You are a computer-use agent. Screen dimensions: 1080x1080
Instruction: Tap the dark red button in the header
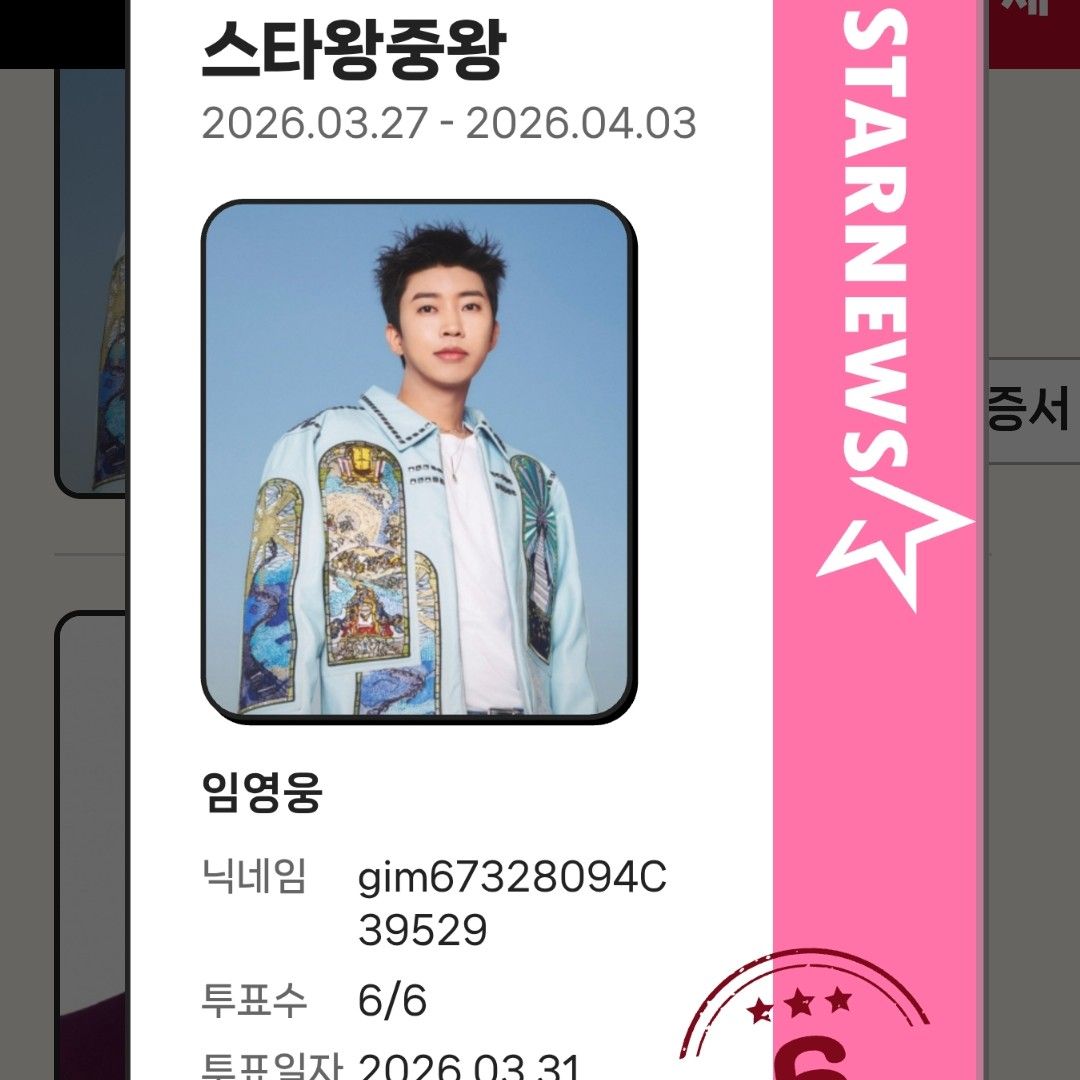coord(1034,28)
